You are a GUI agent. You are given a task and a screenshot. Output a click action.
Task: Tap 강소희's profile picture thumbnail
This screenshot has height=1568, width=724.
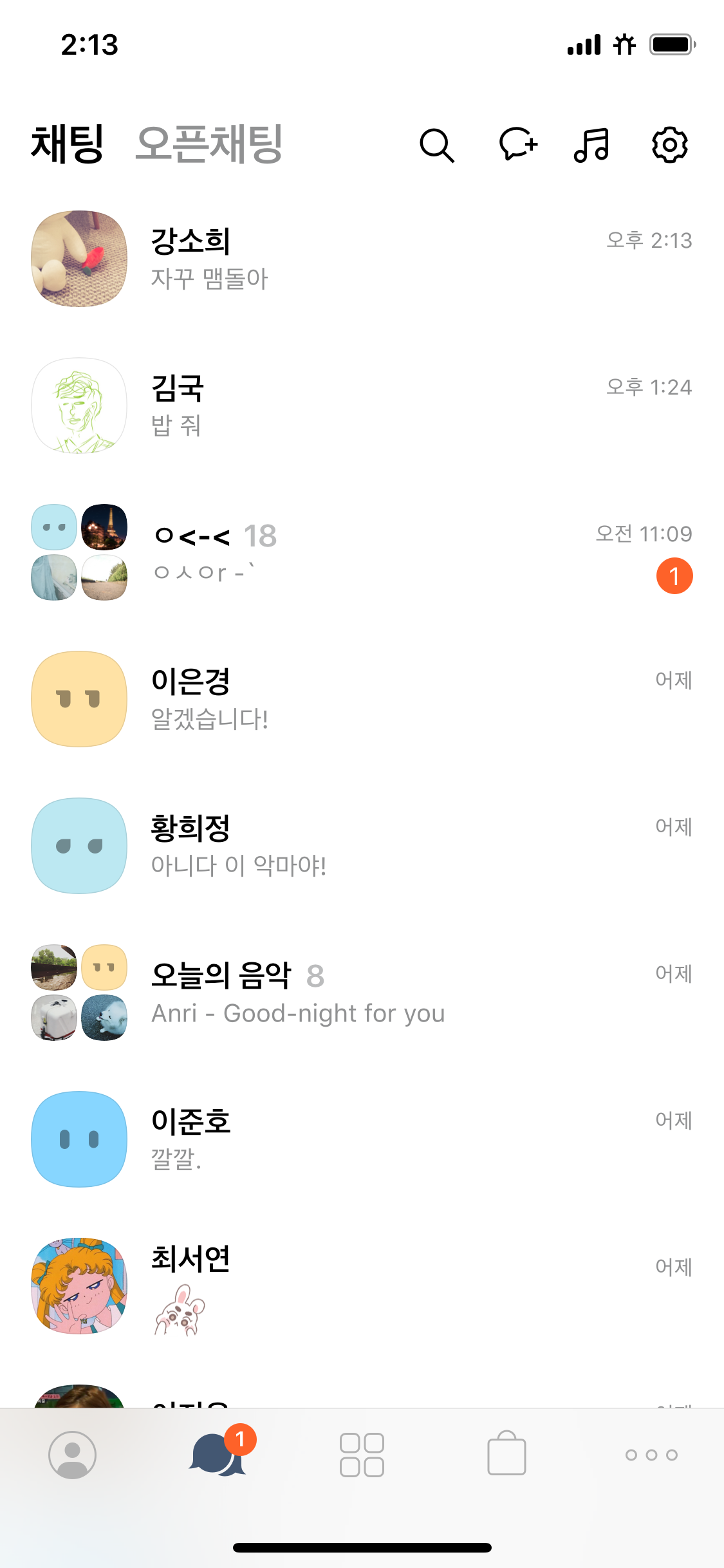[x=79, y=259]
